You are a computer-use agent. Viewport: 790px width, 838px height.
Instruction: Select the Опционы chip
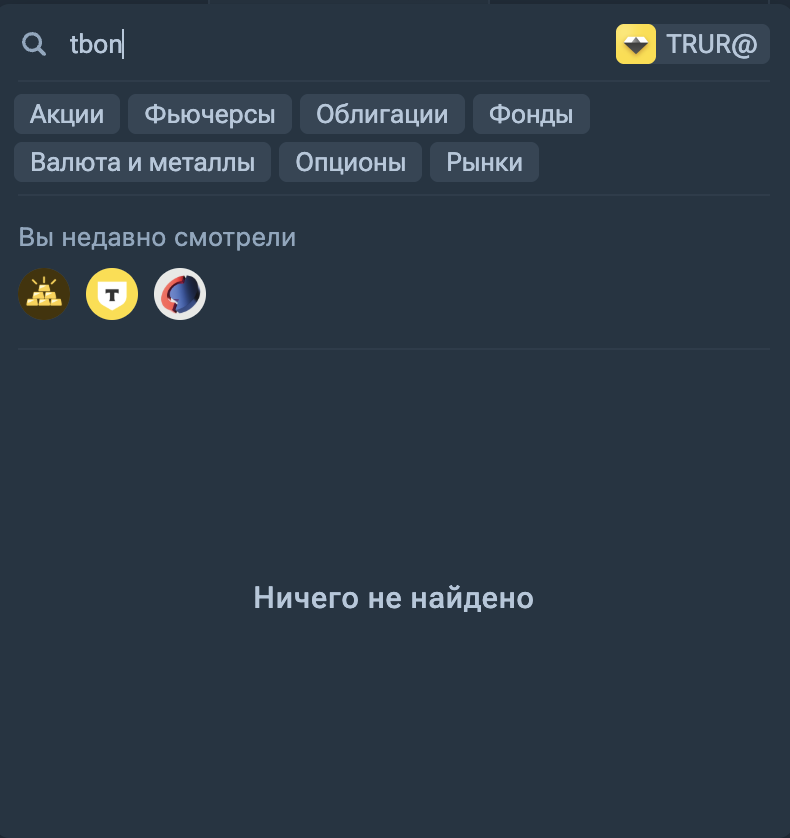click(350, 162)
